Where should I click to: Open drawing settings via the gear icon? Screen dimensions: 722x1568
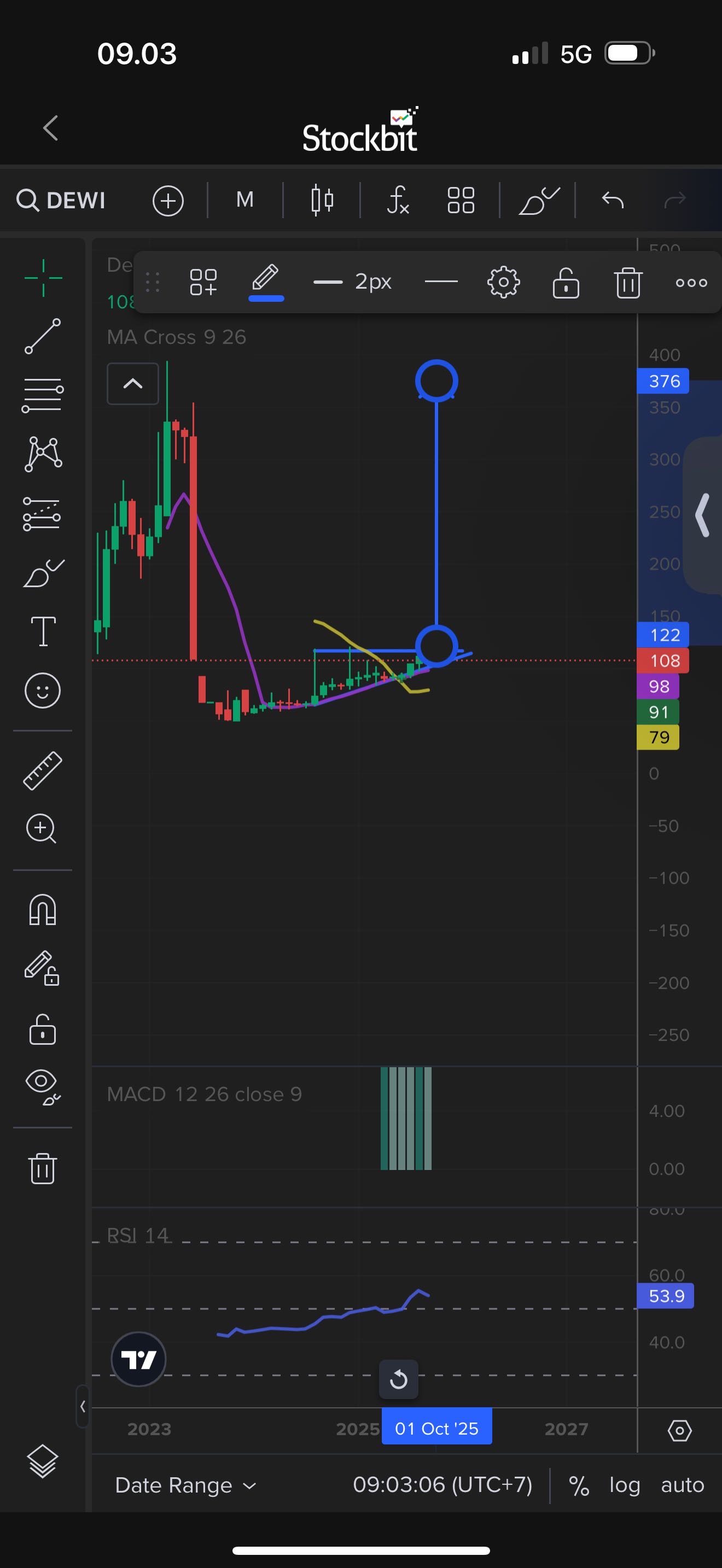(x=503, y=283)
